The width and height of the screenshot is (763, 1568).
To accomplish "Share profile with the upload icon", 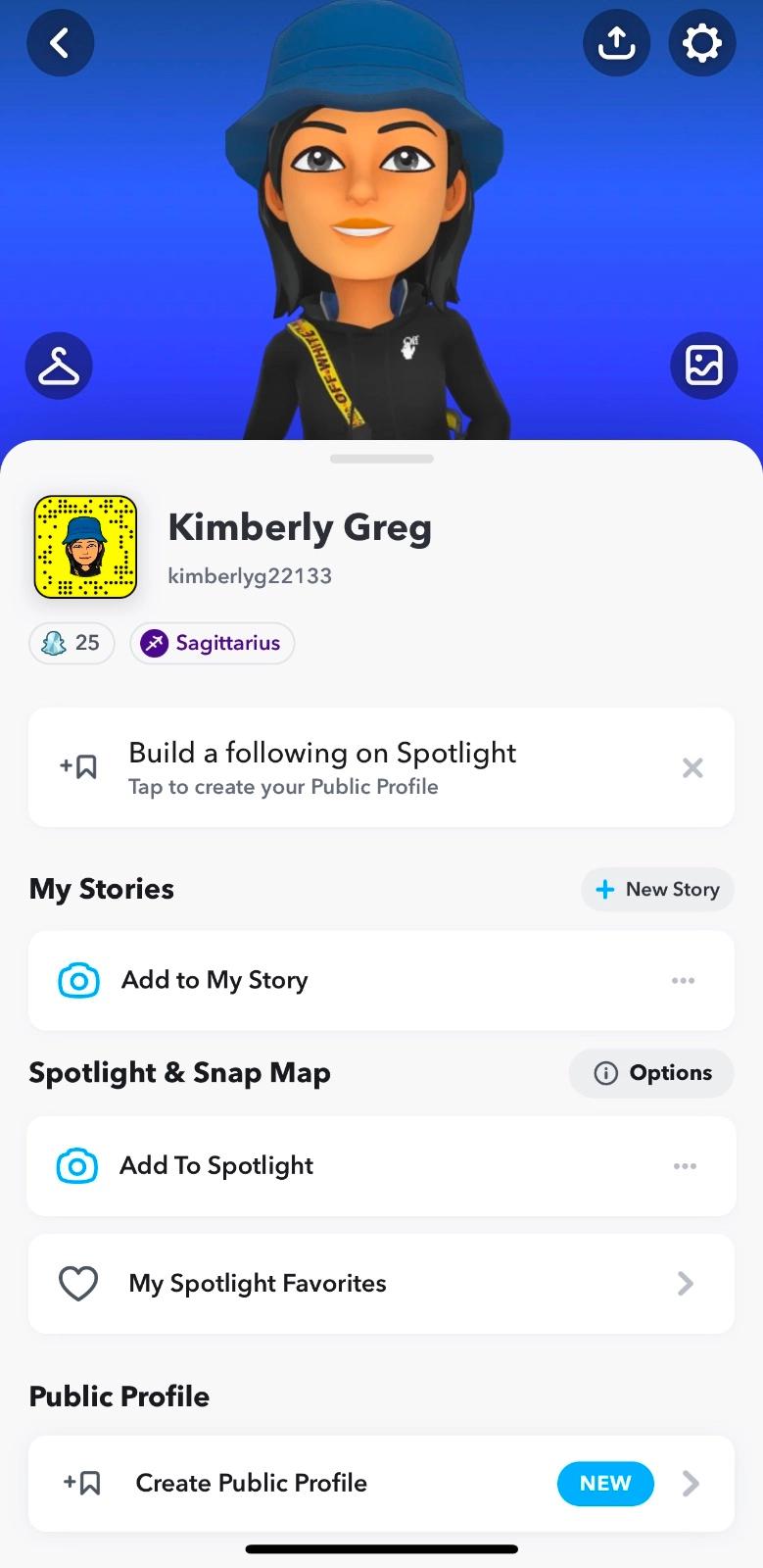I will [x=616, y=43].
